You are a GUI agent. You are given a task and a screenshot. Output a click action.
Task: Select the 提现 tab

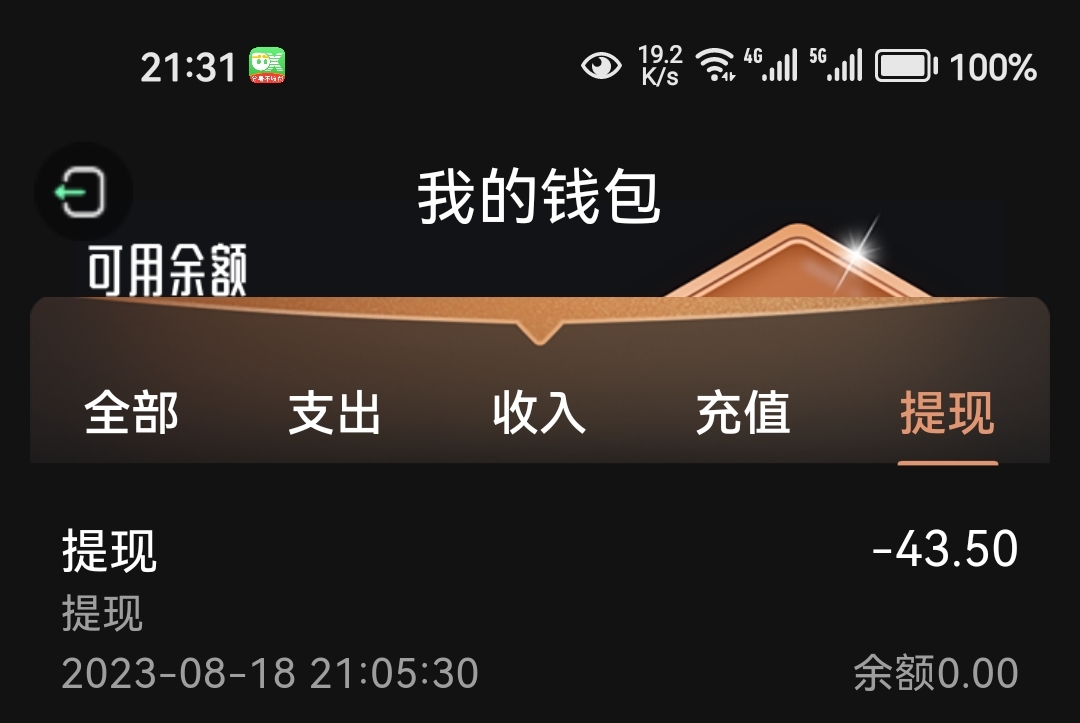947,413
